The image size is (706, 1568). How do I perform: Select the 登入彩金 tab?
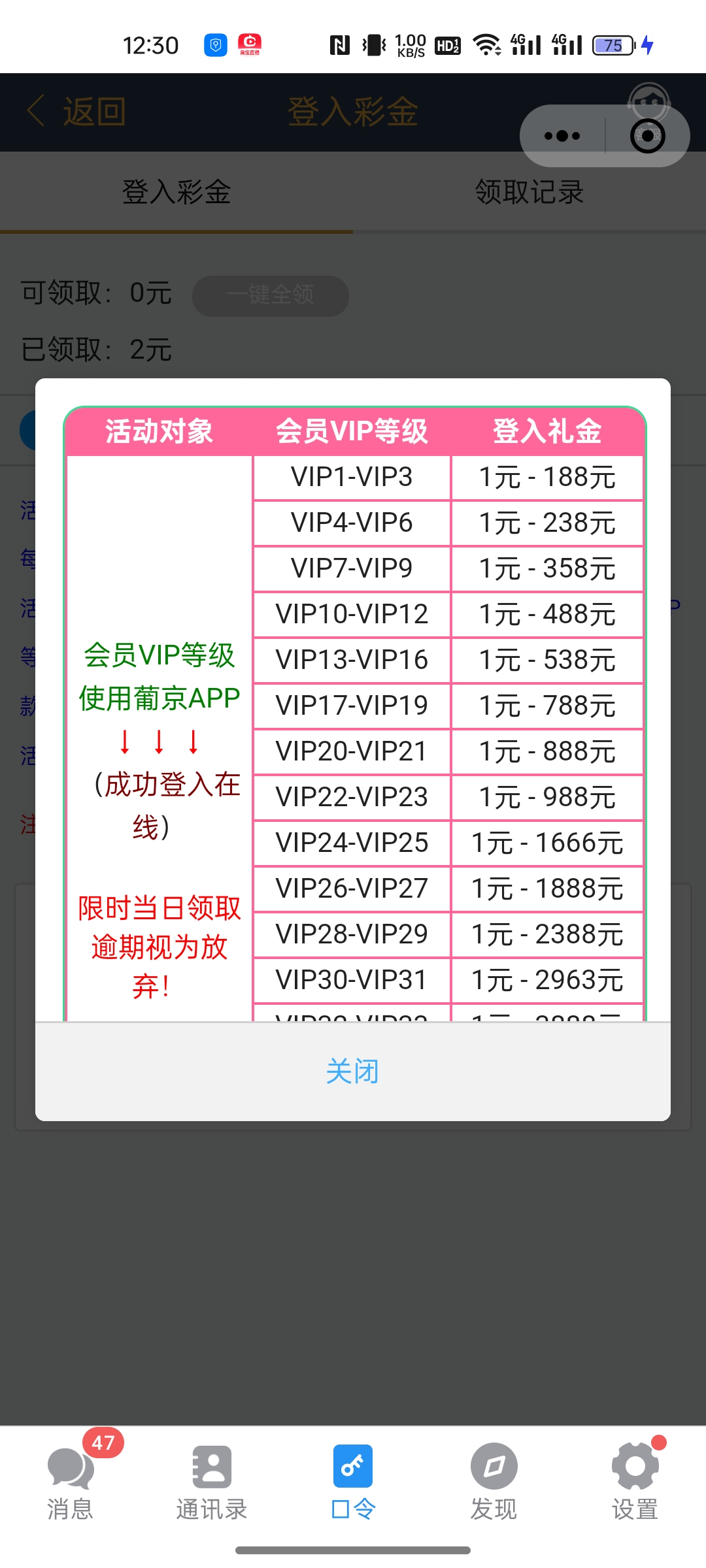point(176,192)
